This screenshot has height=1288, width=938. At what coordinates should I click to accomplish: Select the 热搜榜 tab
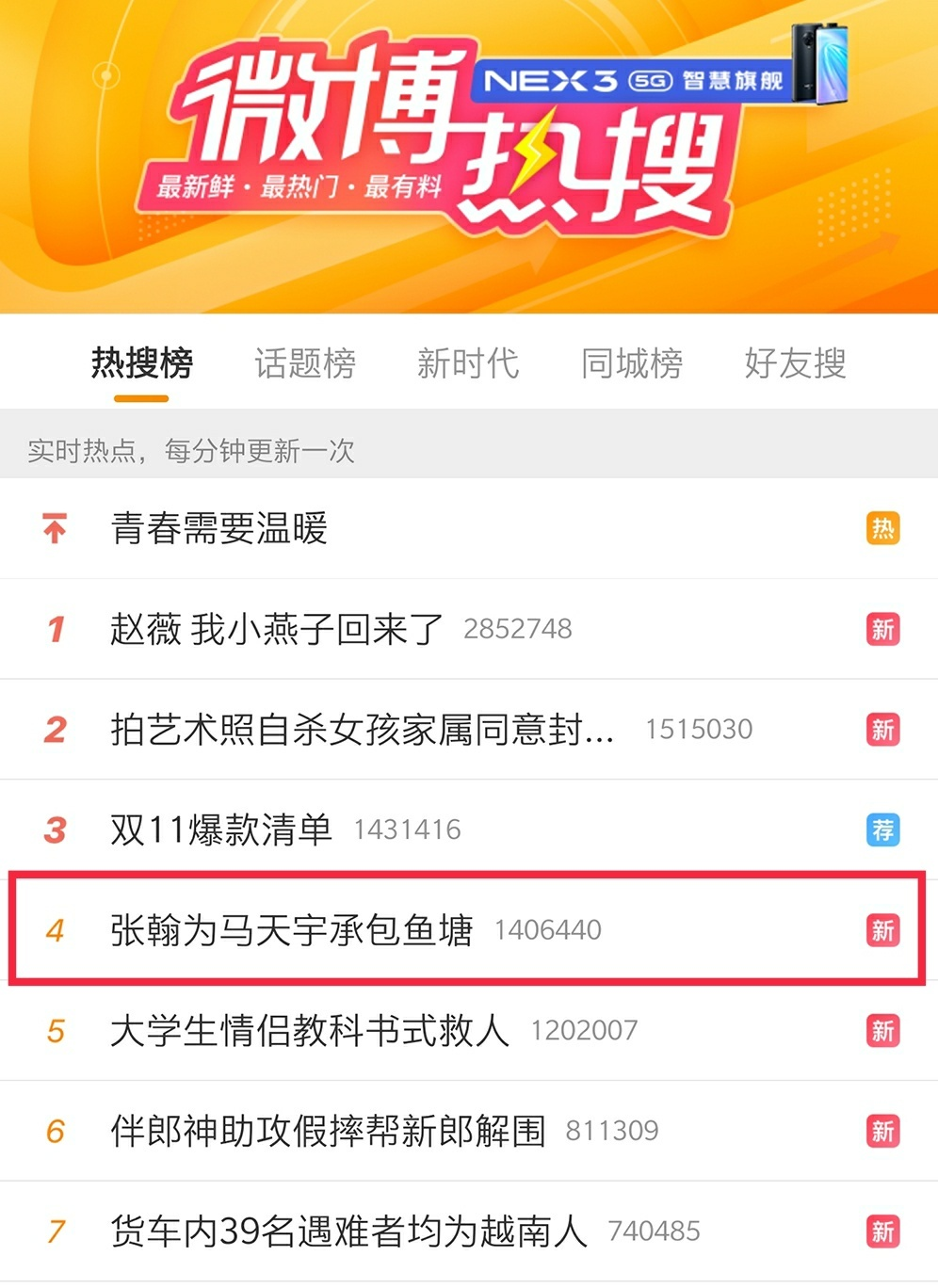[142, 363]
